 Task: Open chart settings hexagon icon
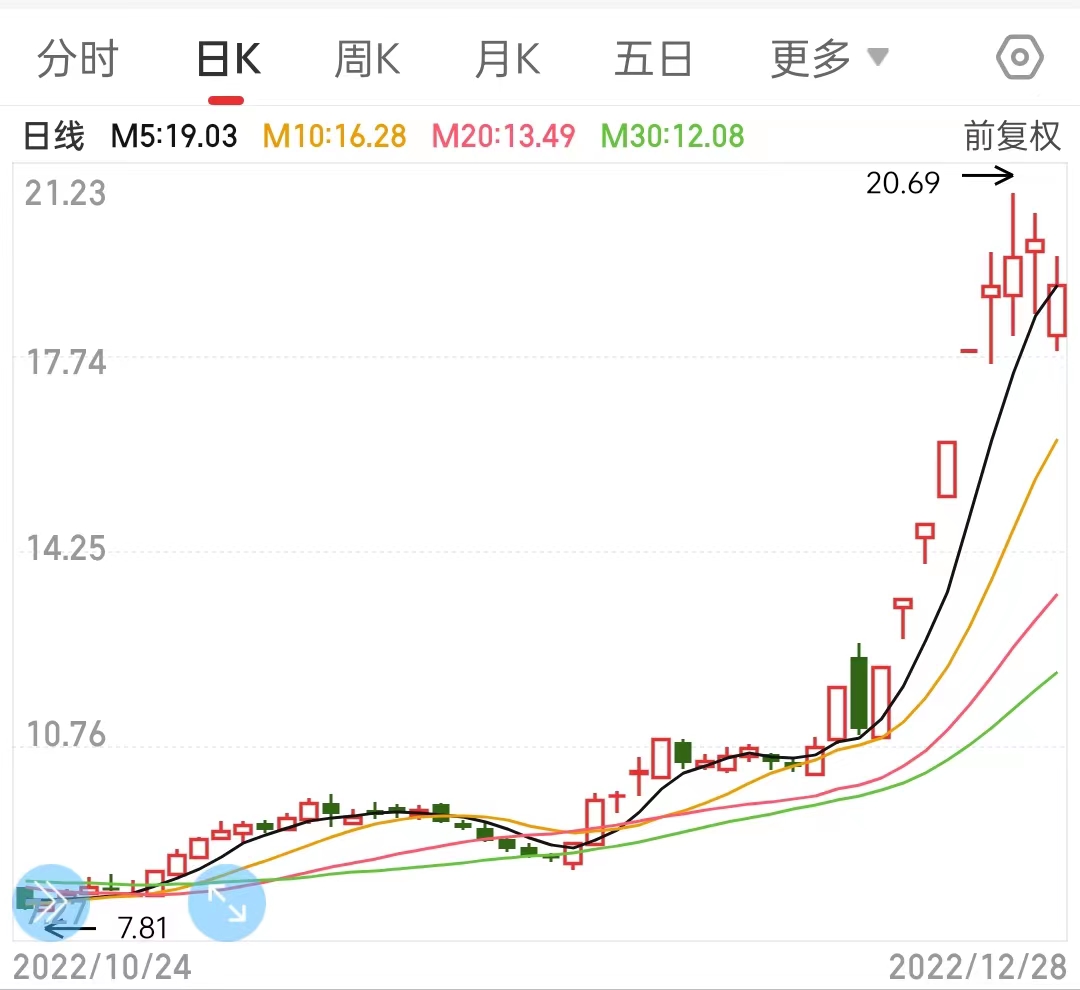click(x=1020, y=59)
